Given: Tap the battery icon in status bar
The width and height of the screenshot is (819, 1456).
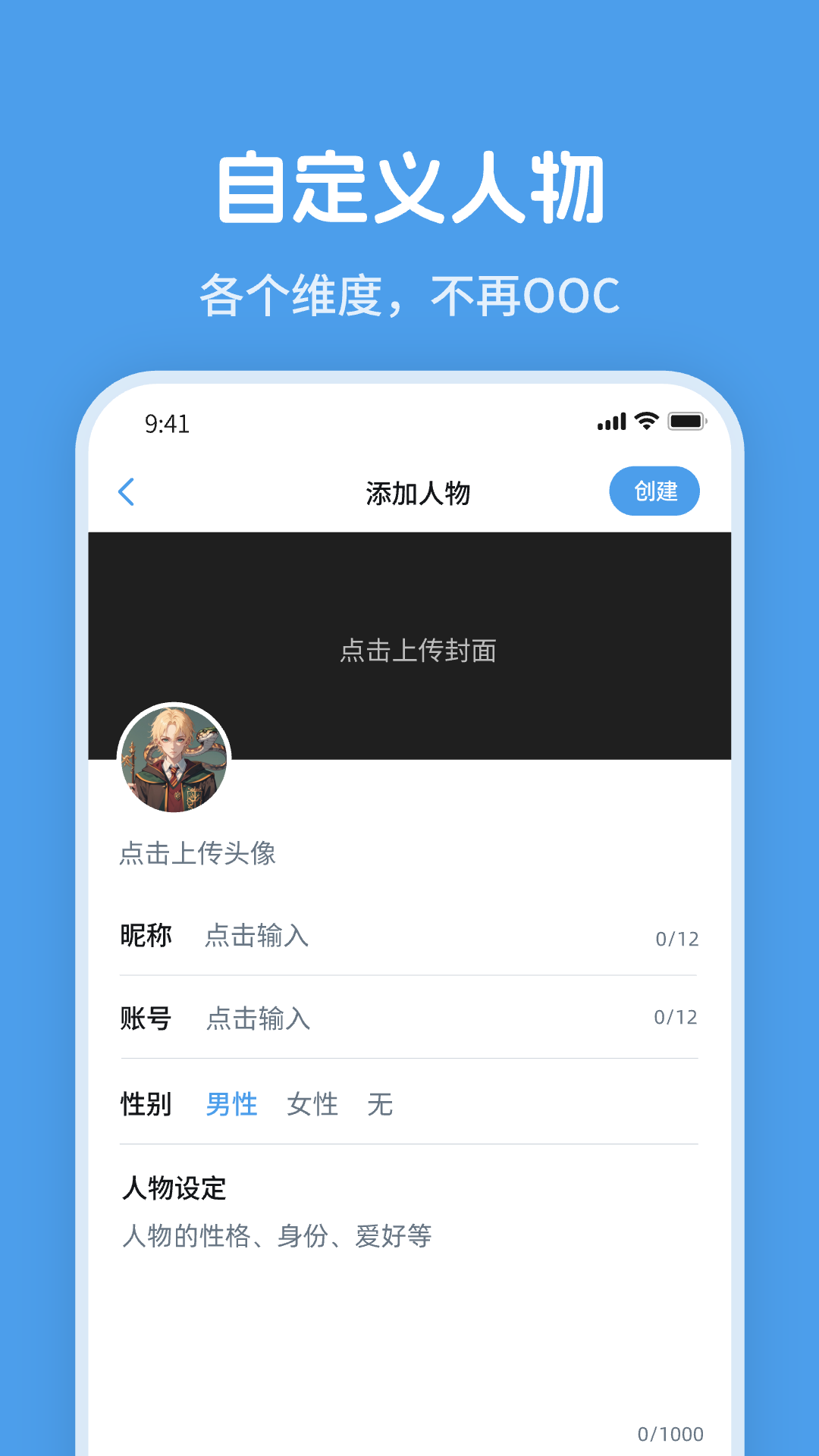Looking at the screenshot, I should click(685, 422).
